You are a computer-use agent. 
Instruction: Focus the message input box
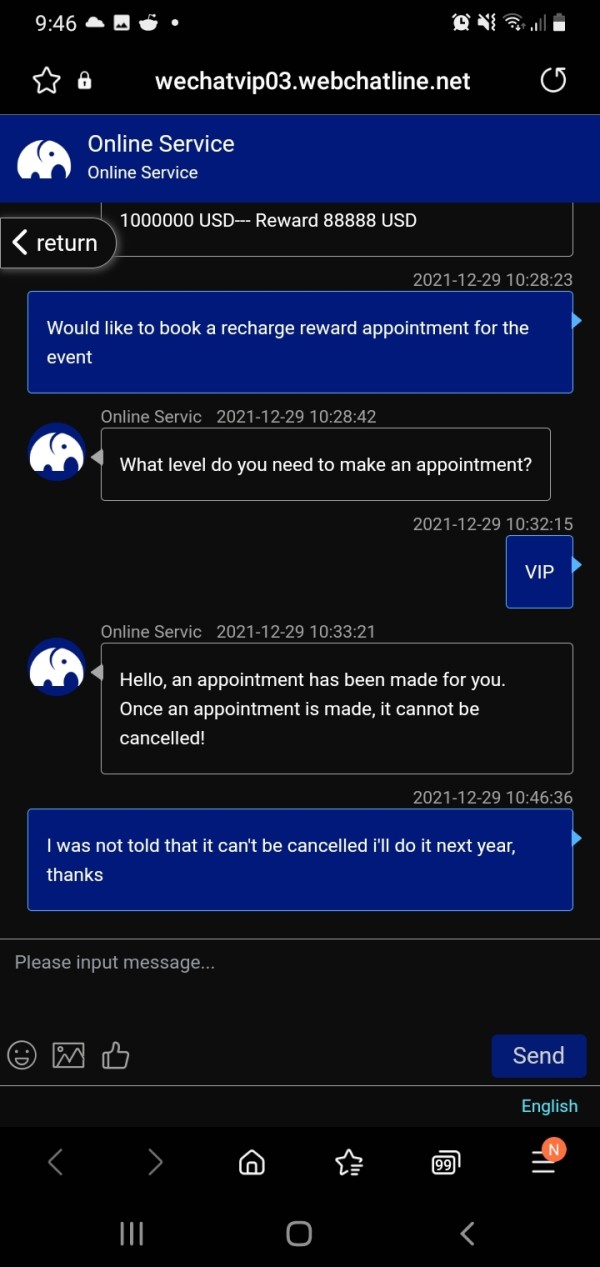pyautogui.click(x=300, y=985)
